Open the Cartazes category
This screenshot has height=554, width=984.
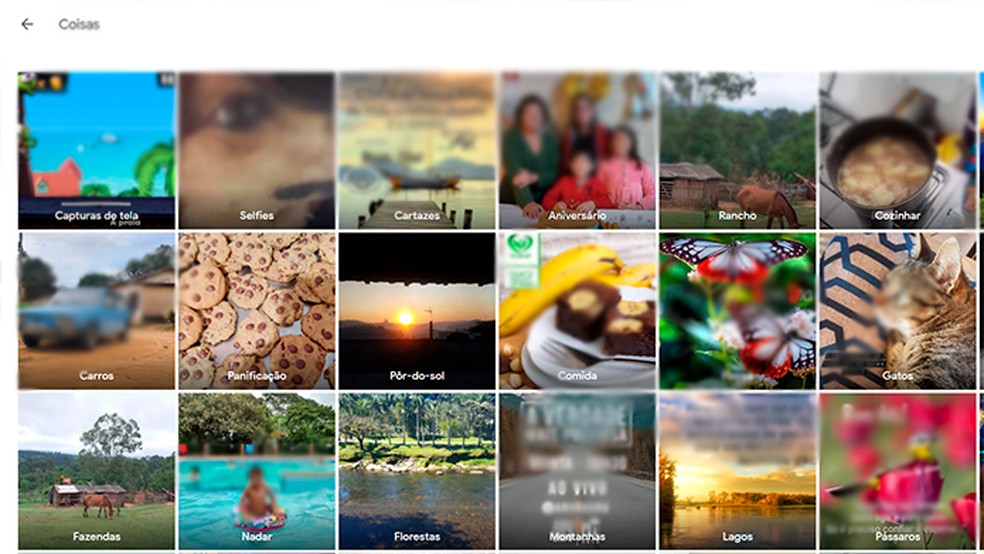(x=417, y=150)
